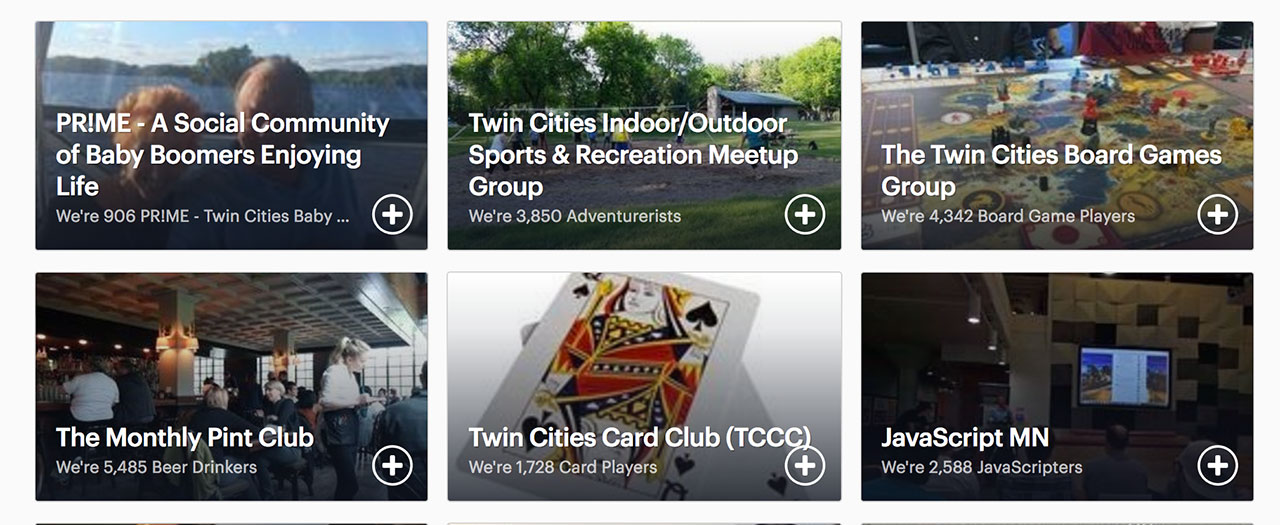
Task: Open the PR!ME Baby Boomers group card
Action: tap(222, 154)
